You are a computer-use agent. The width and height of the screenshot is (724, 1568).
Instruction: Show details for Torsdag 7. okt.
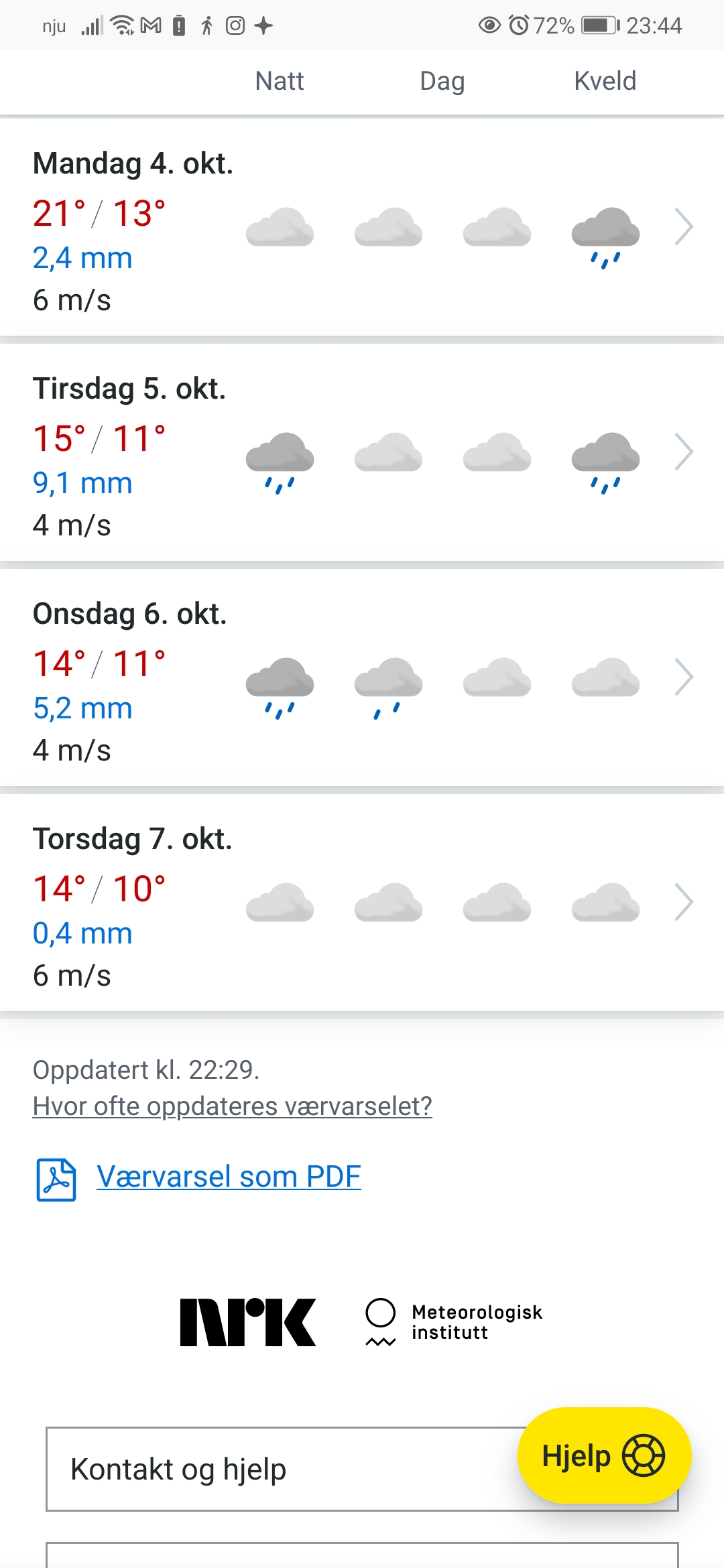click(x=683, y=902)
